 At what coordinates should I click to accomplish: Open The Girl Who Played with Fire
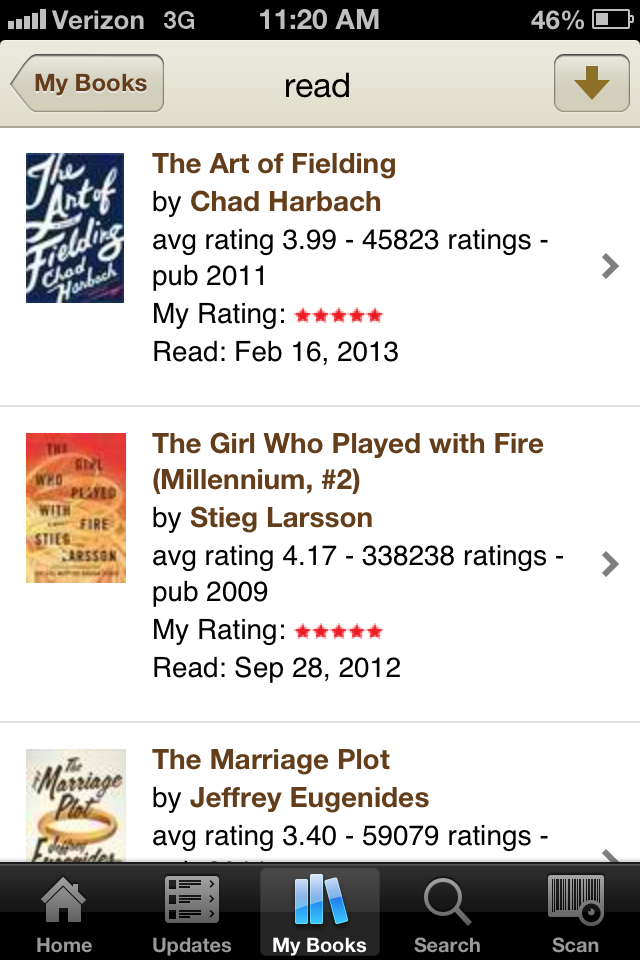pos(347,444)
